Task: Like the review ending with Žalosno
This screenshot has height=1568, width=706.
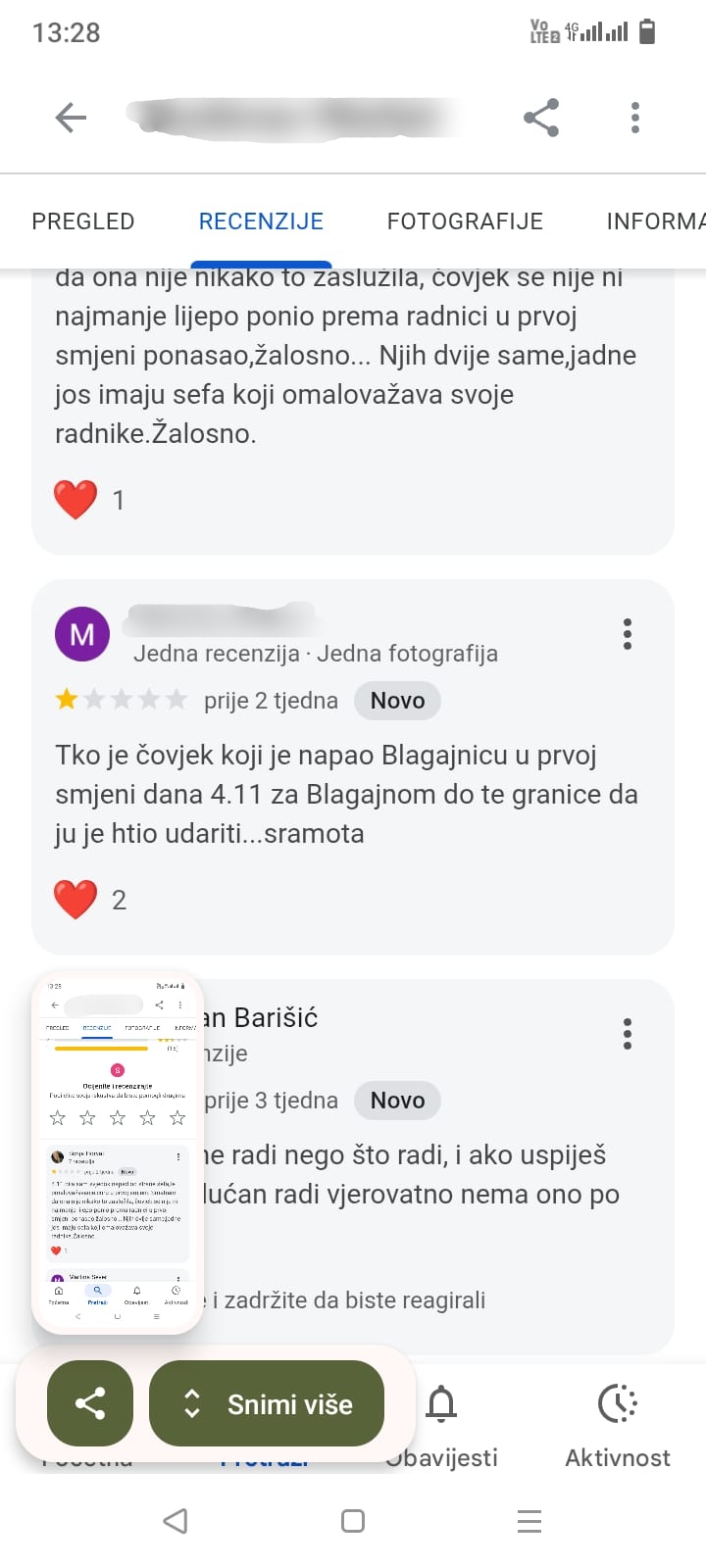Action: 76,500
